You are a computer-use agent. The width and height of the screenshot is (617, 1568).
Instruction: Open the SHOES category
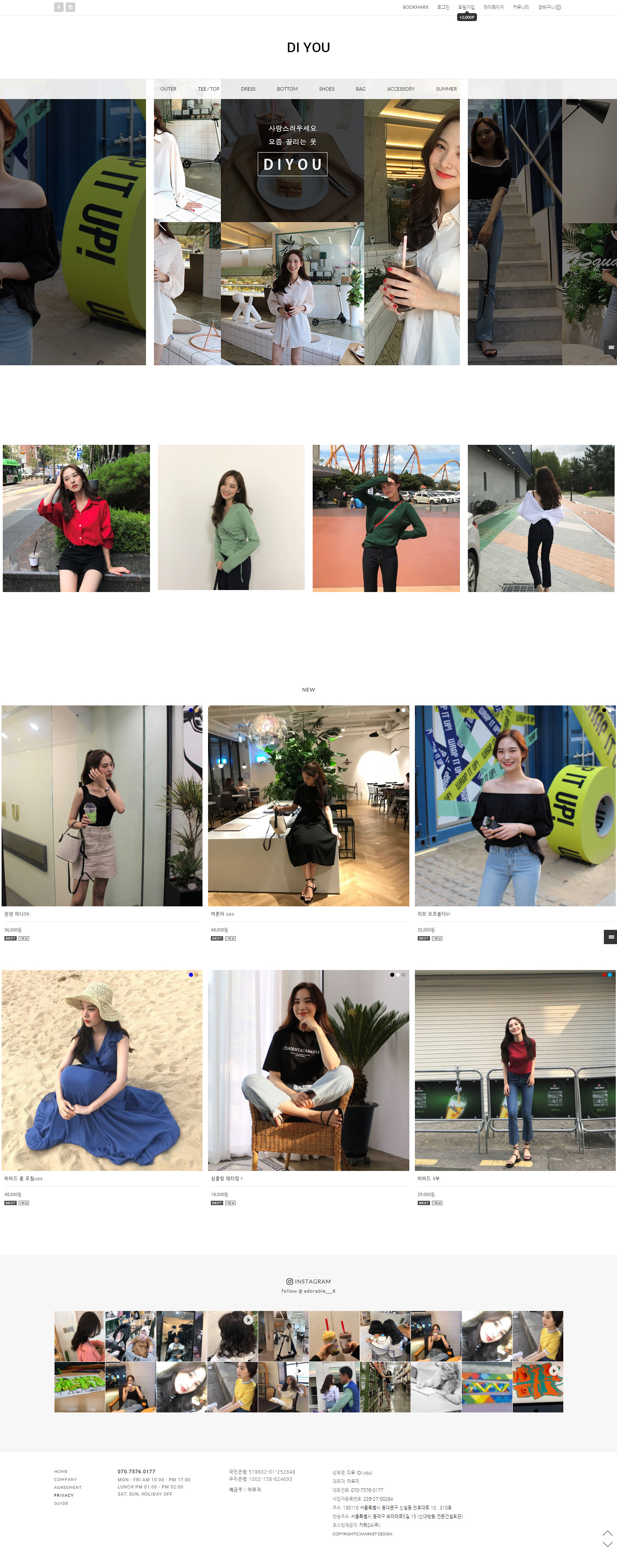point(326,89)
